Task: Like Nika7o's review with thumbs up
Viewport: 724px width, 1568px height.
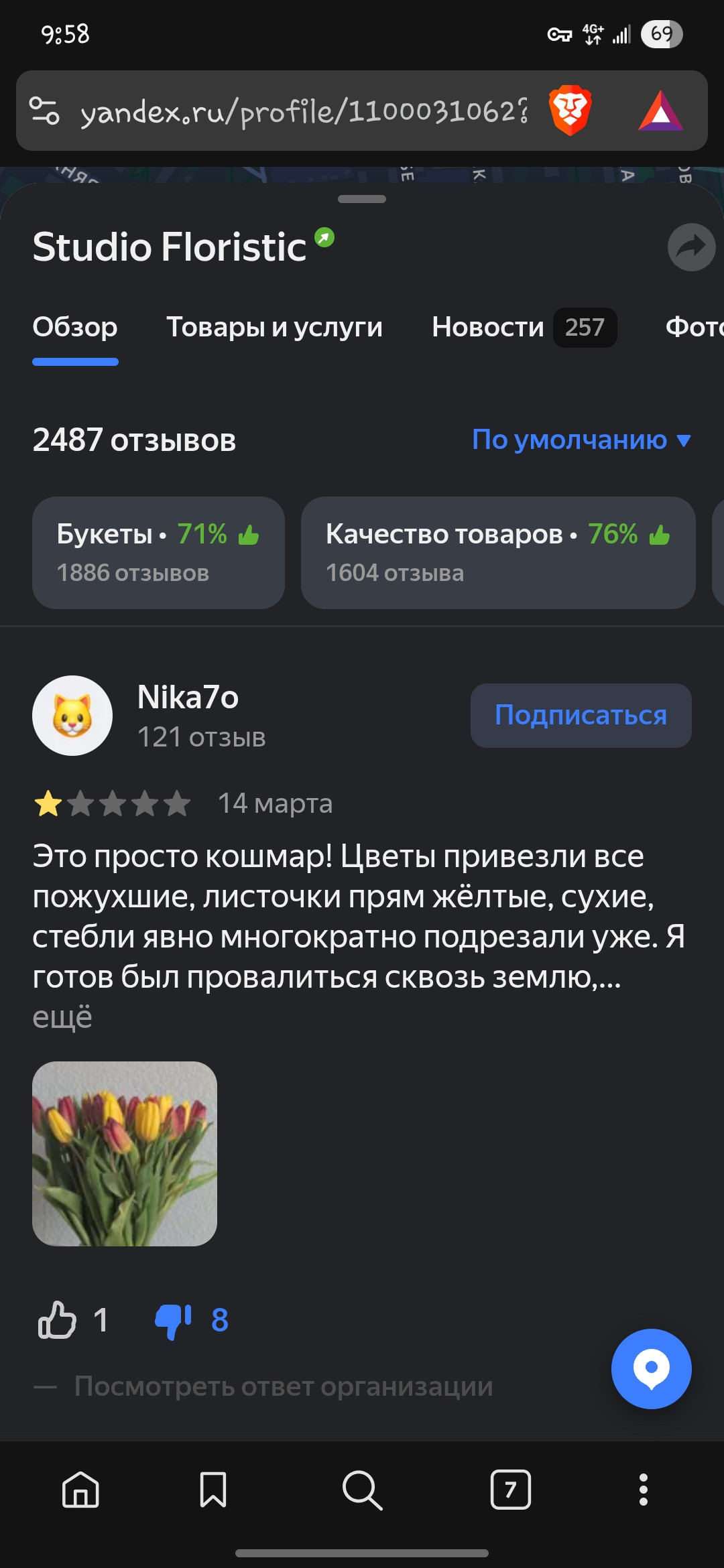Action: (x=58, y=1320)
